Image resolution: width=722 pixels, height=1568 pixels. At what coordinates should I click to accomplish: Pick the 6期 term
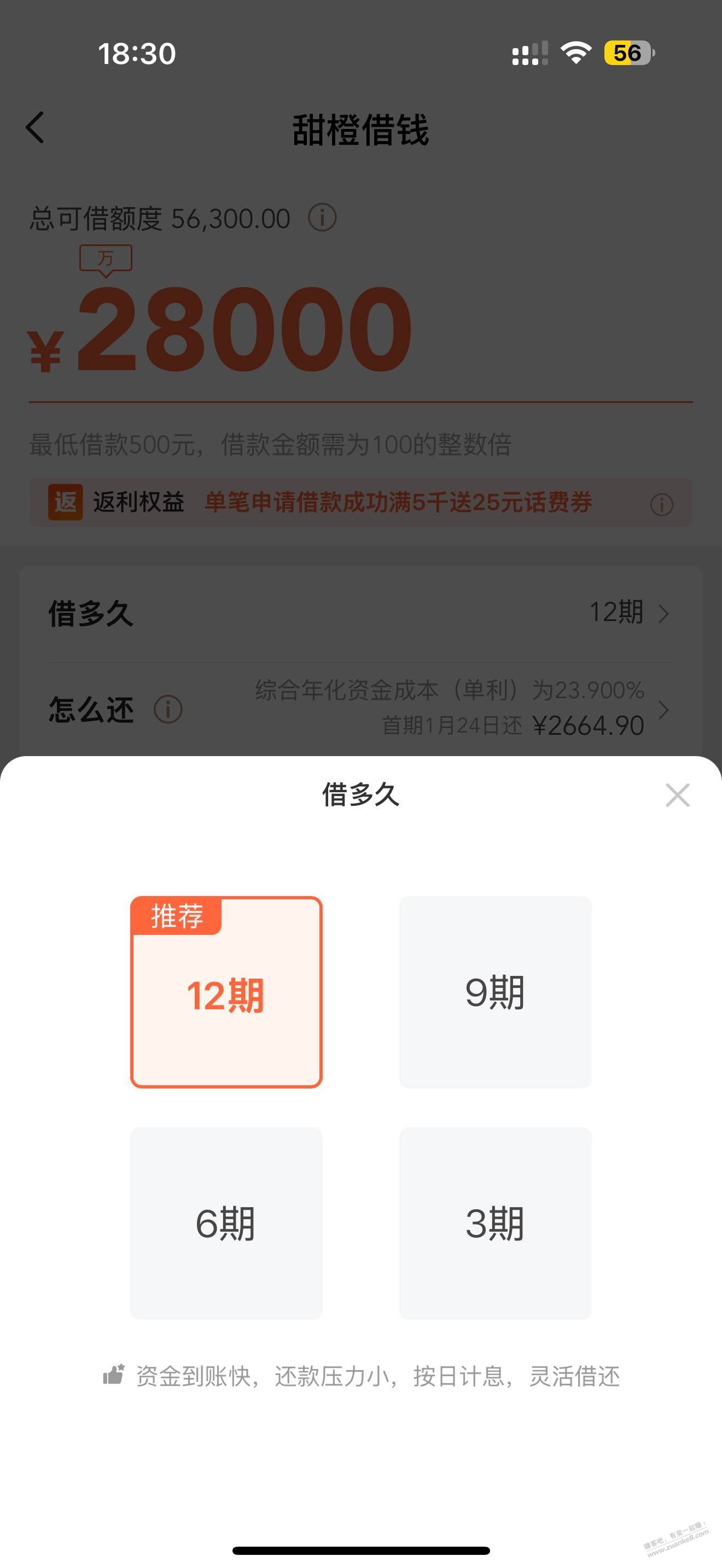[226, 1223]
